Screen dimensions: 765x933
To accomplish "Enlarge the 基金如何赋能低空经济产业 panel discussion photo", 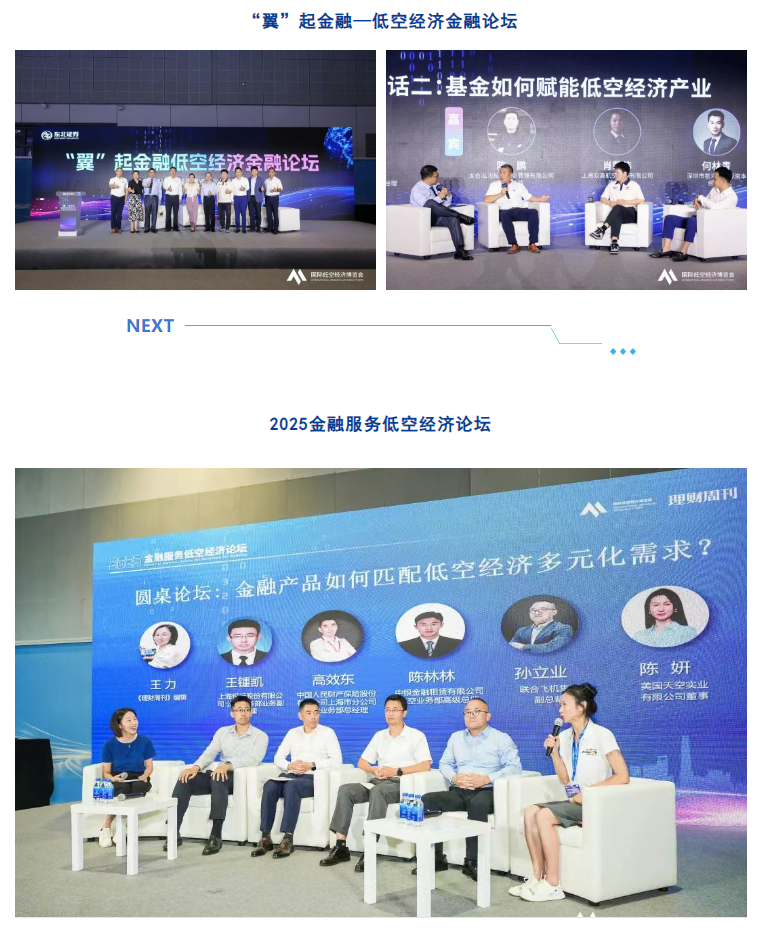I will [x=566, y=170].
